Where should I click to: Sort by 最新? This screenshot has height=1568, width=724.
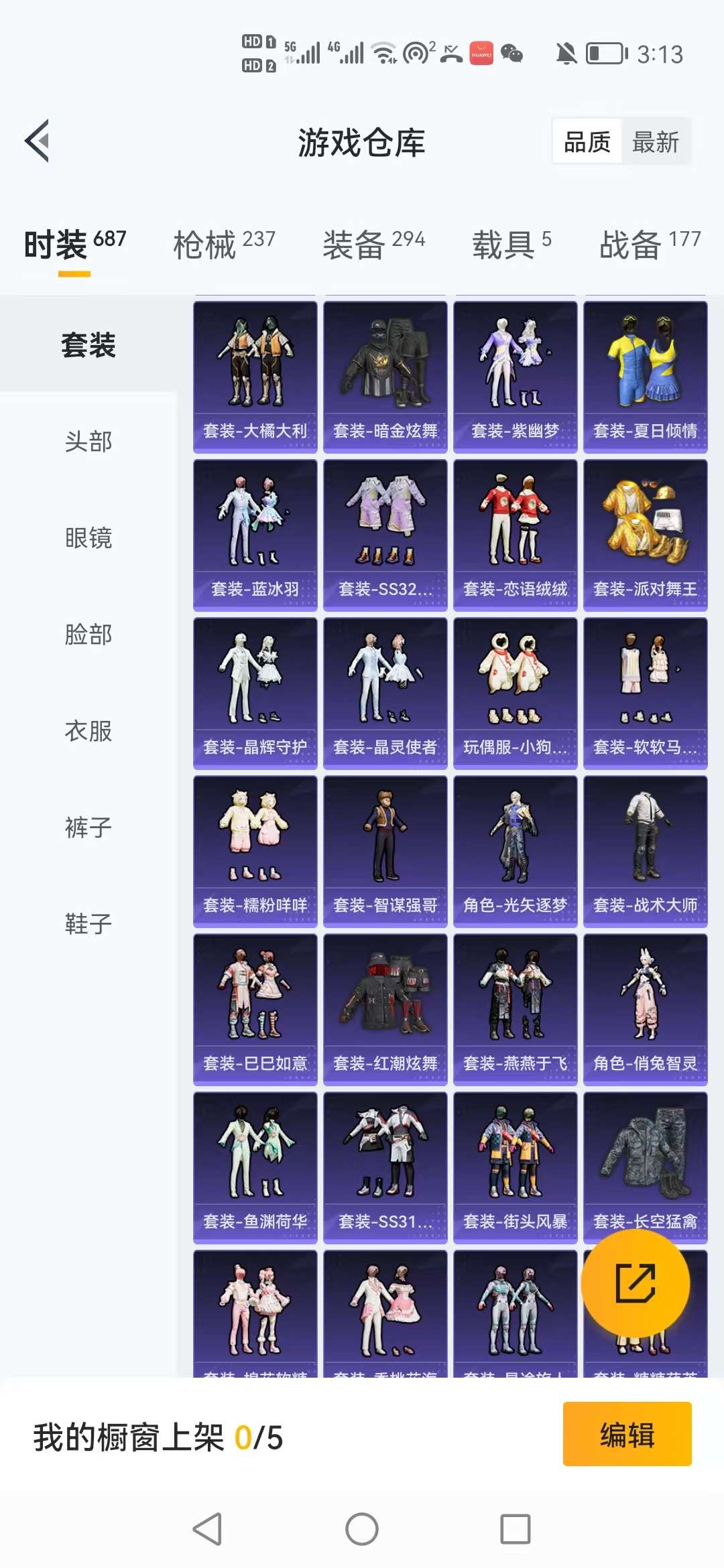tap(655, 142)
